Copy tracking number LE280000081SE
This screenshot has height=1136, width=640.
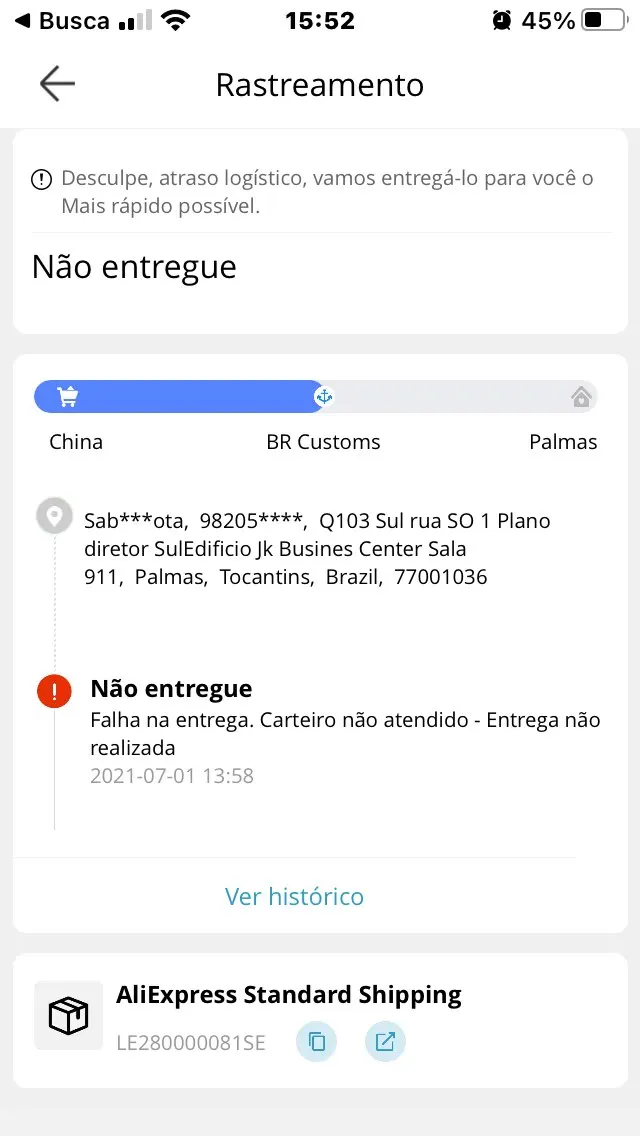(317, 1042)
